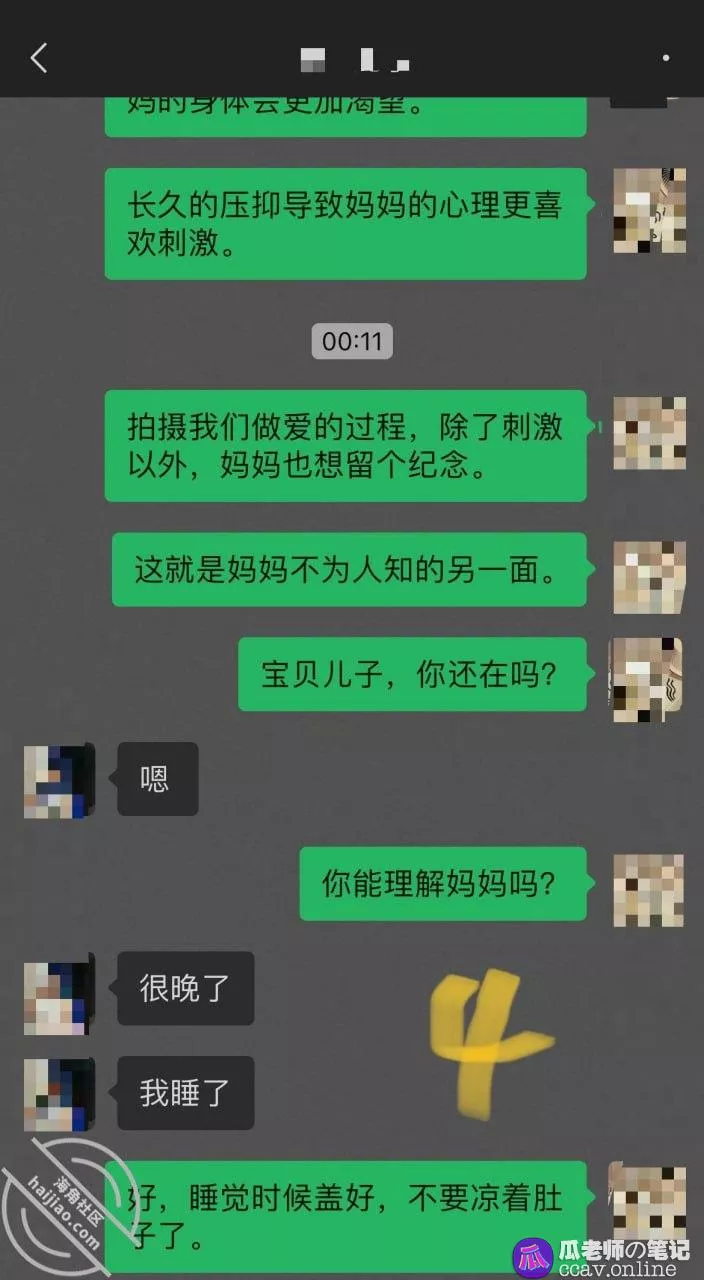
Task: Tap the contact's avatar next to "很晚了"
Action: [x=58, y=989]
